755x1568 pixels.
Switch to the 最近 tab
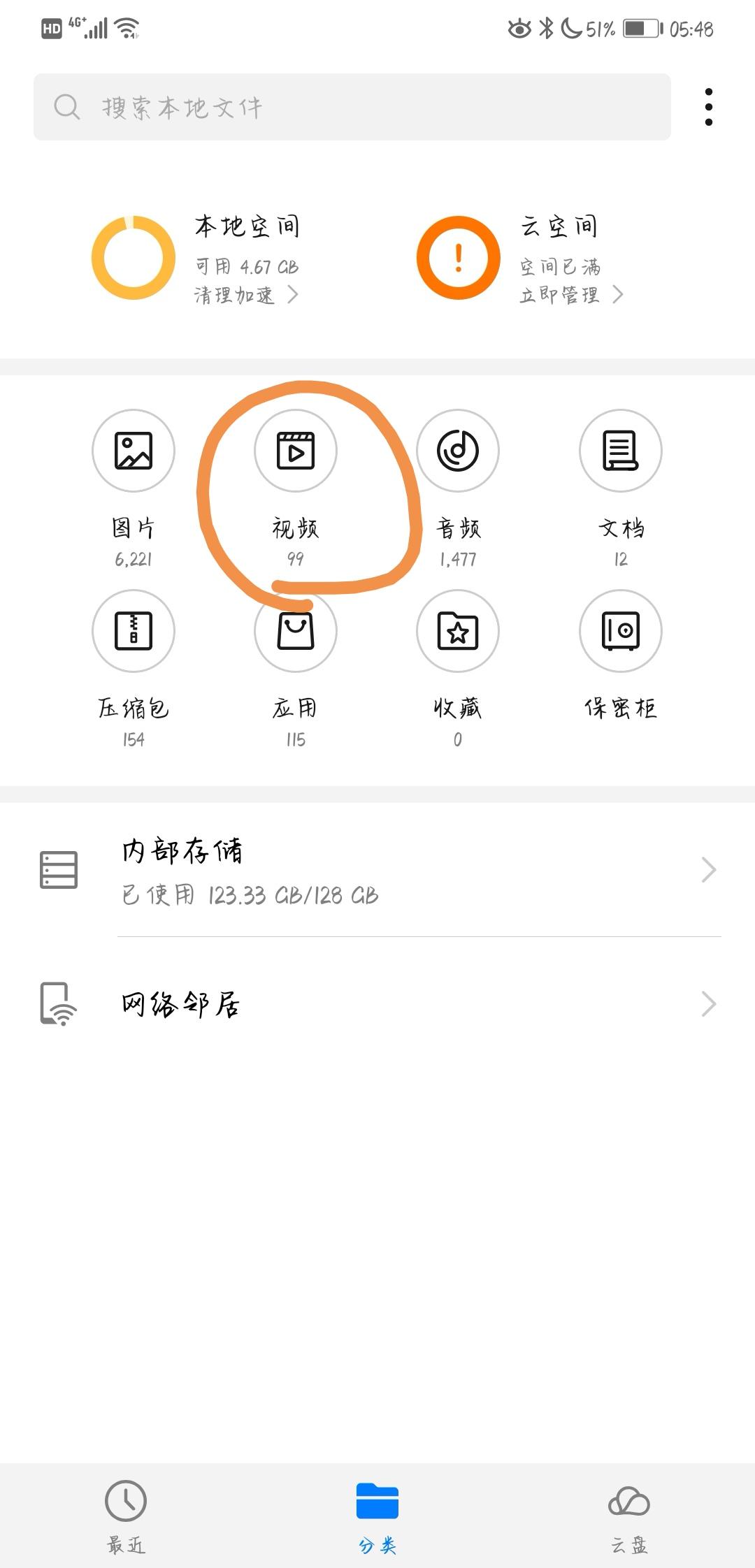(x=126, y=1516)
